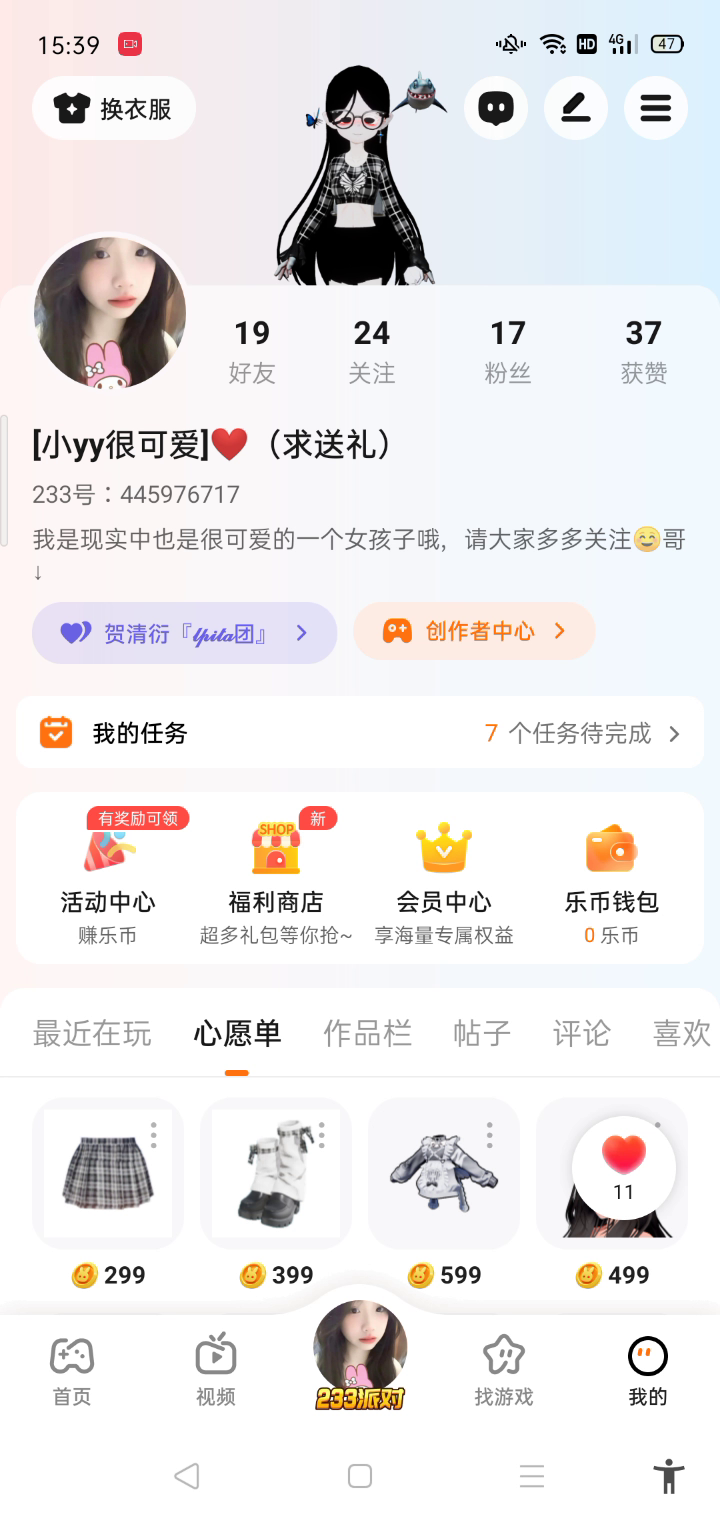Viewport: 720px width, 1520px height.
Task: View the 粉丝 followers list
Action: 508,351
